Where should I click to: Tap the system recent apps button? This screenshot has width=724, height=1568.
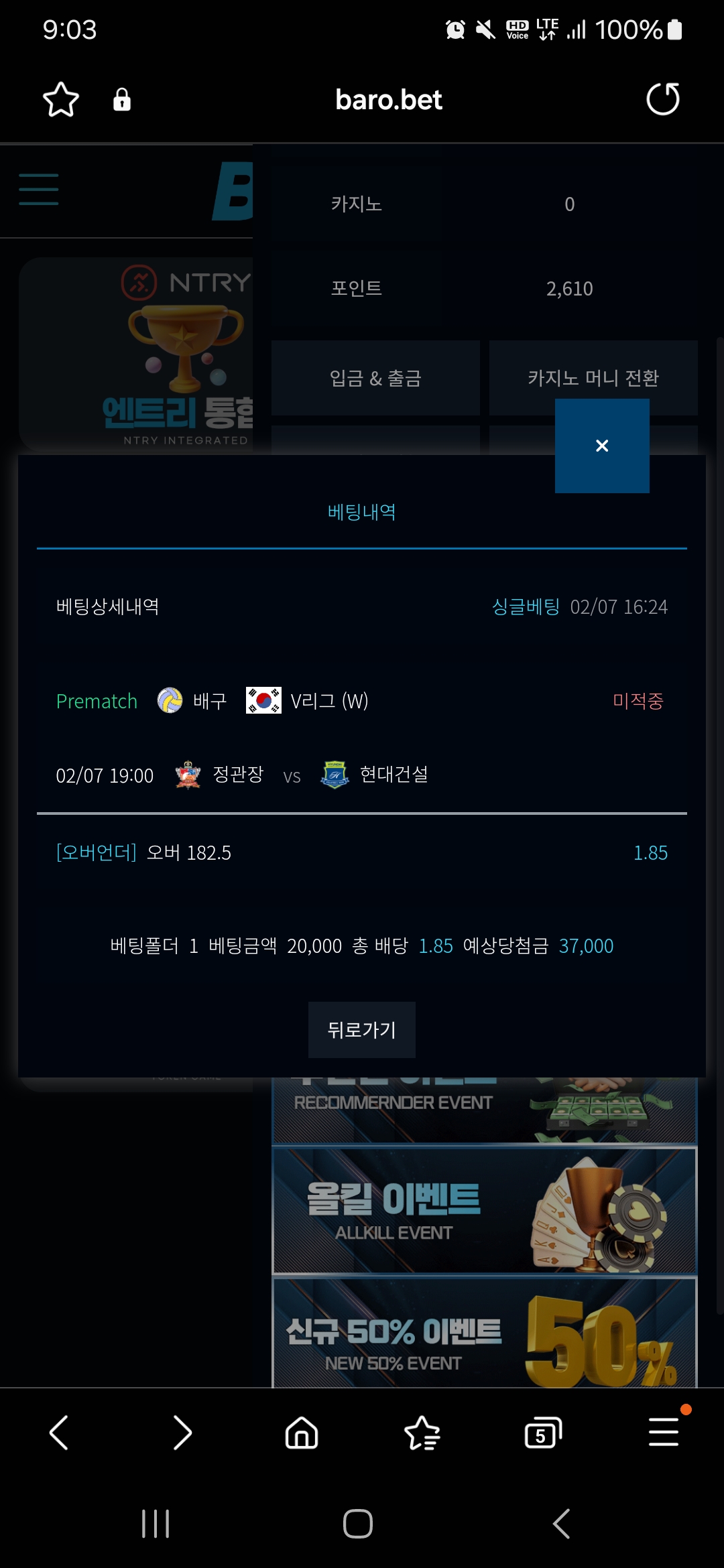point(156,1523)
